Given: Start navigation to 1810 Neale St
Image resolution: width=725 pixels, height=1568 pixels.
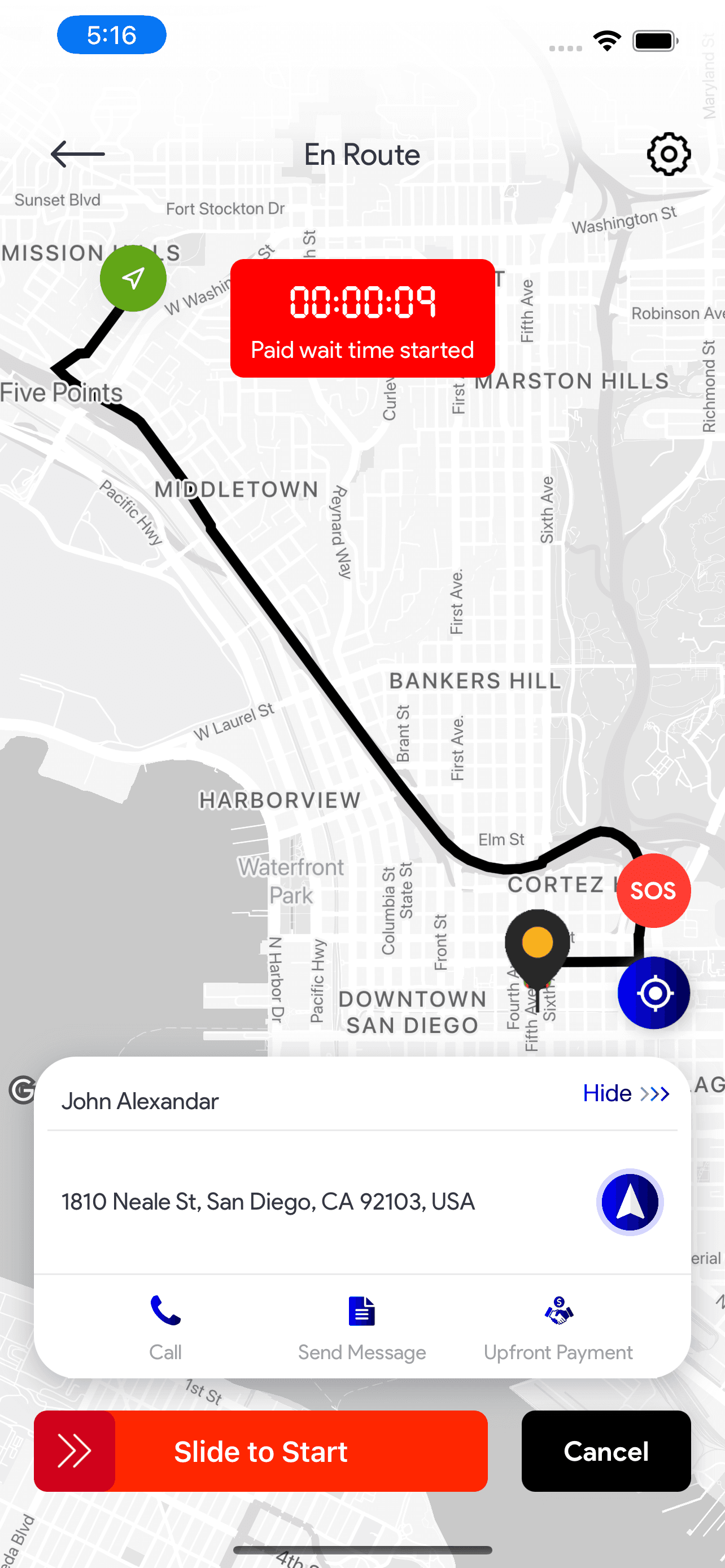Looking at the screenshot, I should pos(630,1202).
